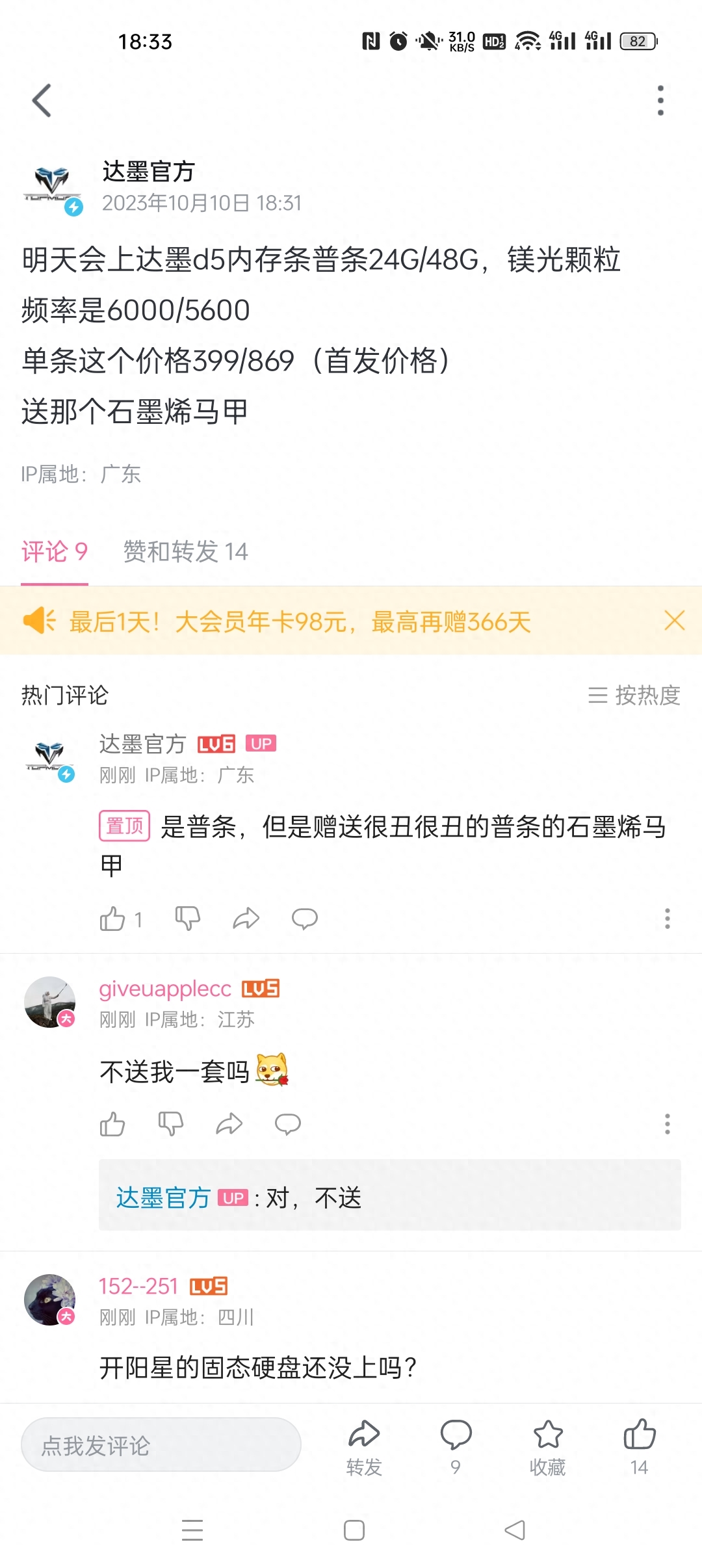702x1568 pixels.
Task: Share 达墨官方's pinned comment
Action: coord(246,919)
